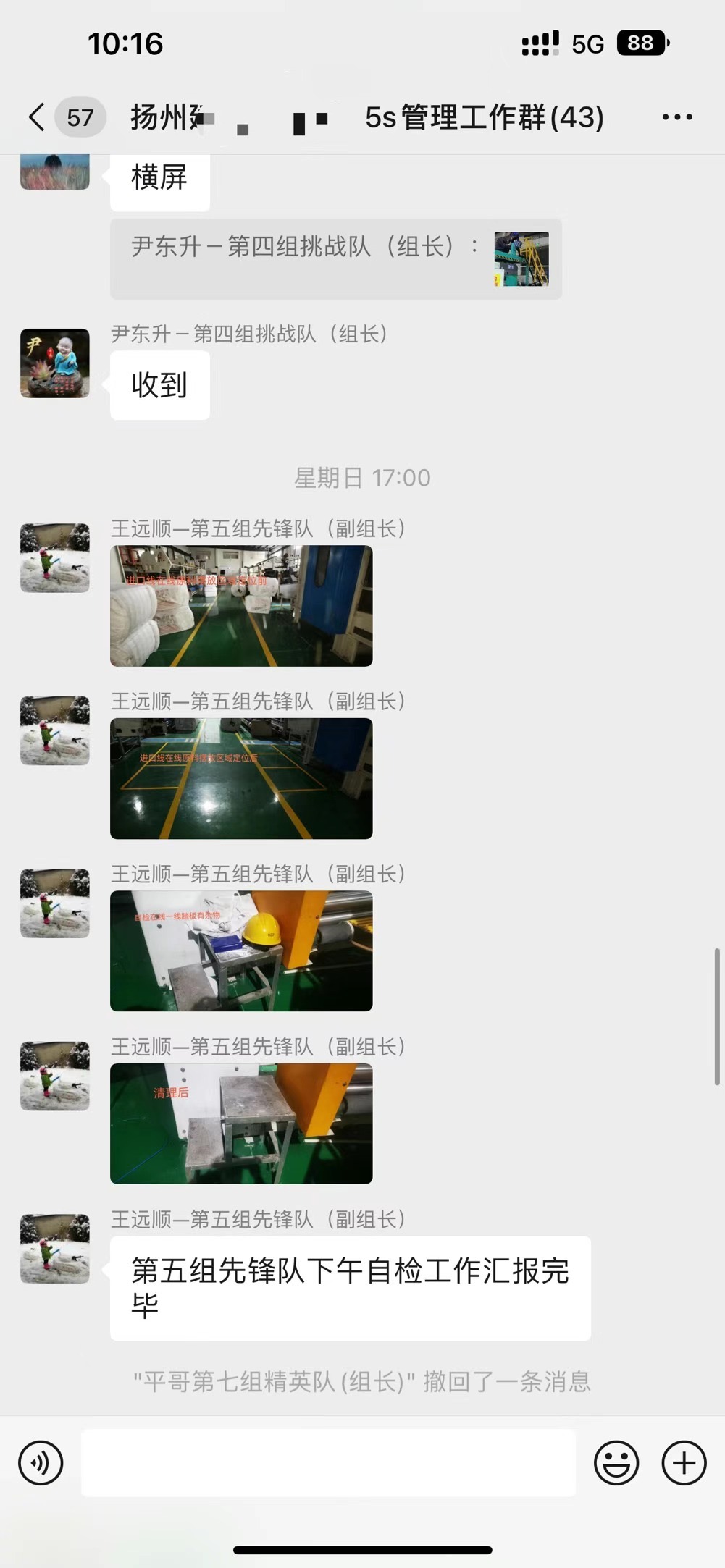Open 王远顺's avatar beside the report text message
Viewport: 725px width, 1568px height.
[x=55, y=1249]
